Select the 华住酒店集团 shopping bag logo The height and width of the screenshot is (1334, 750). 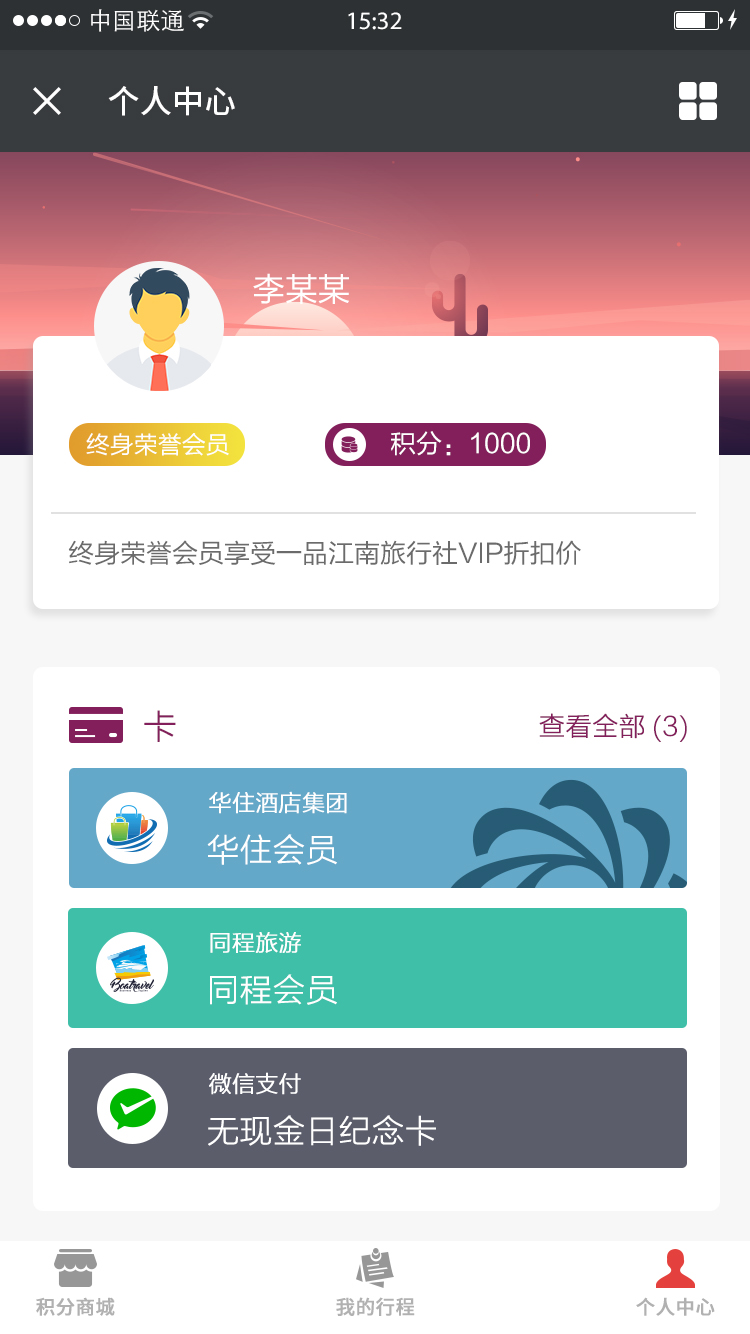133,828
